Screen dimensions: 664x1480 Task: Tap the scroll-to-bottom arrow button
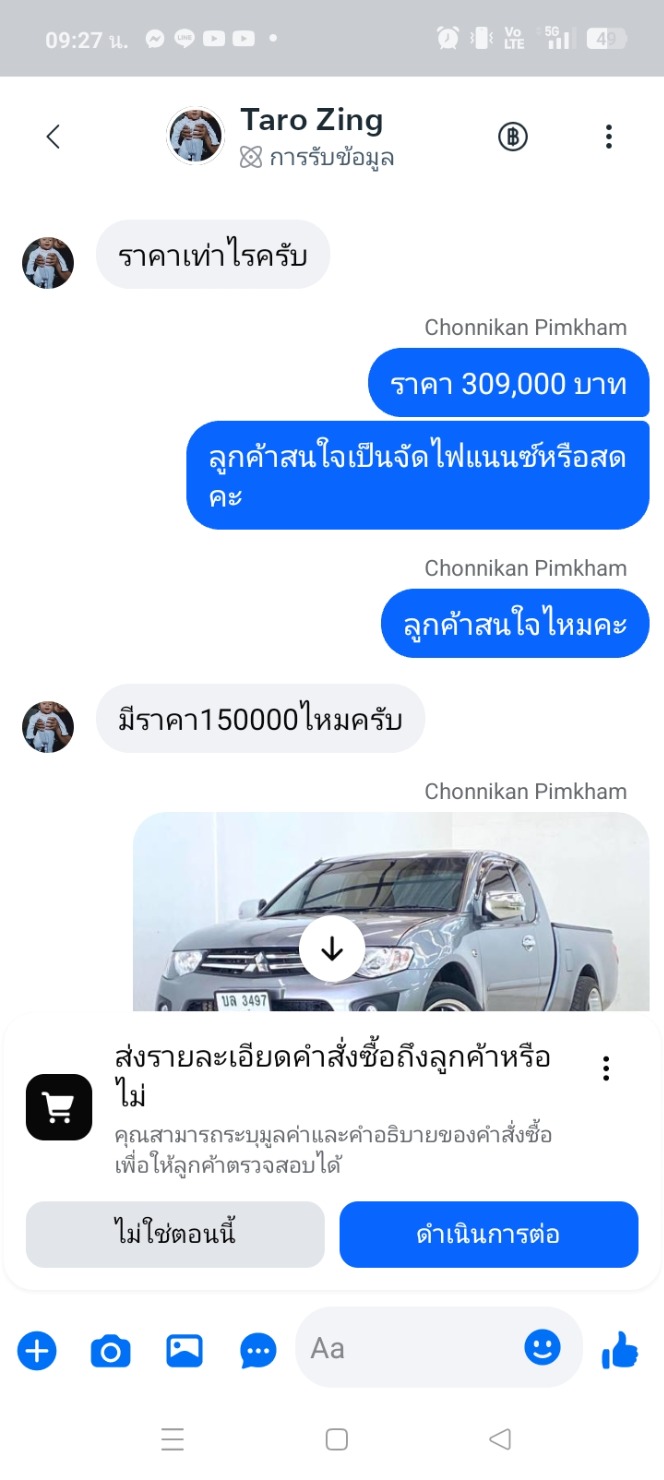pyautogui.click(x=332, y=949)
